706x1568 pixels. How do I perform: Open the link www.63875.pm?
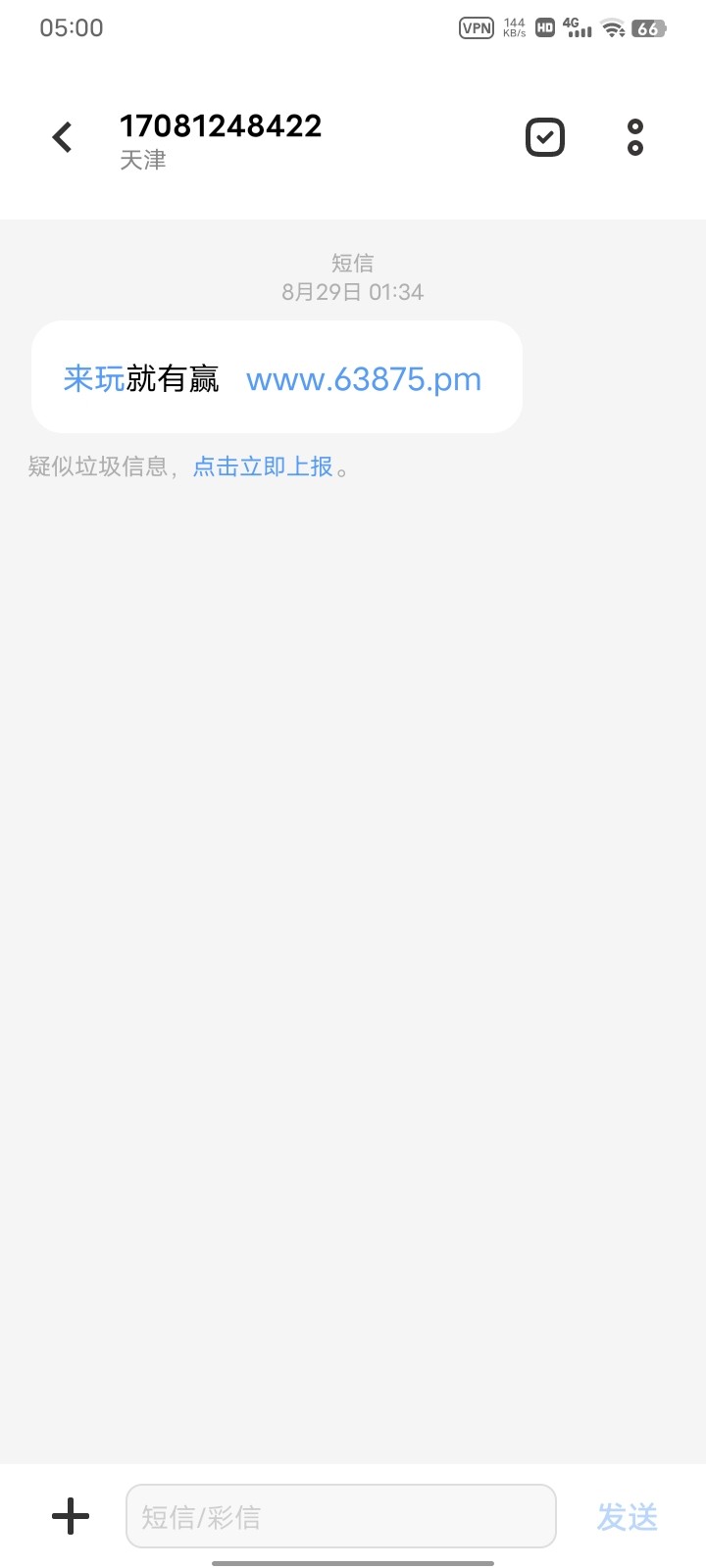[x=364, y=380]
